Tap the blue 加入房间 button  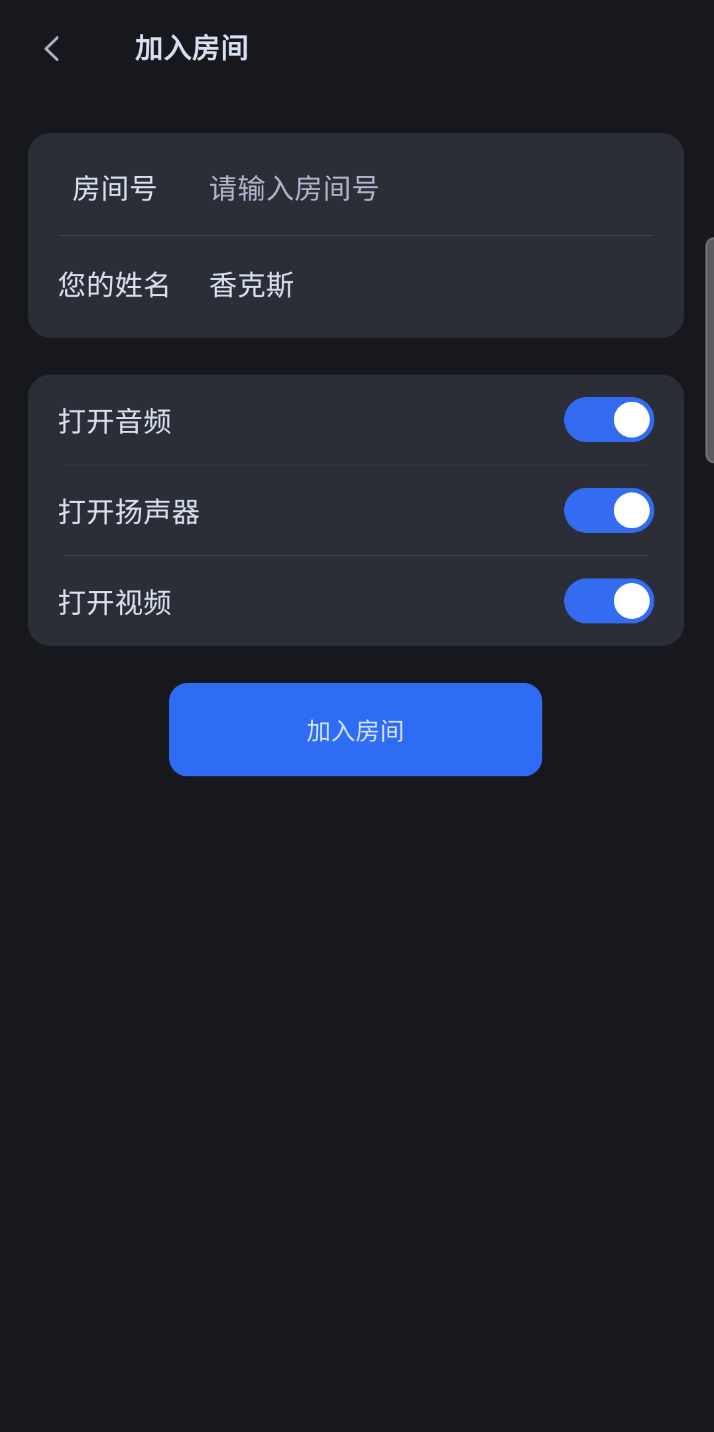355,730
